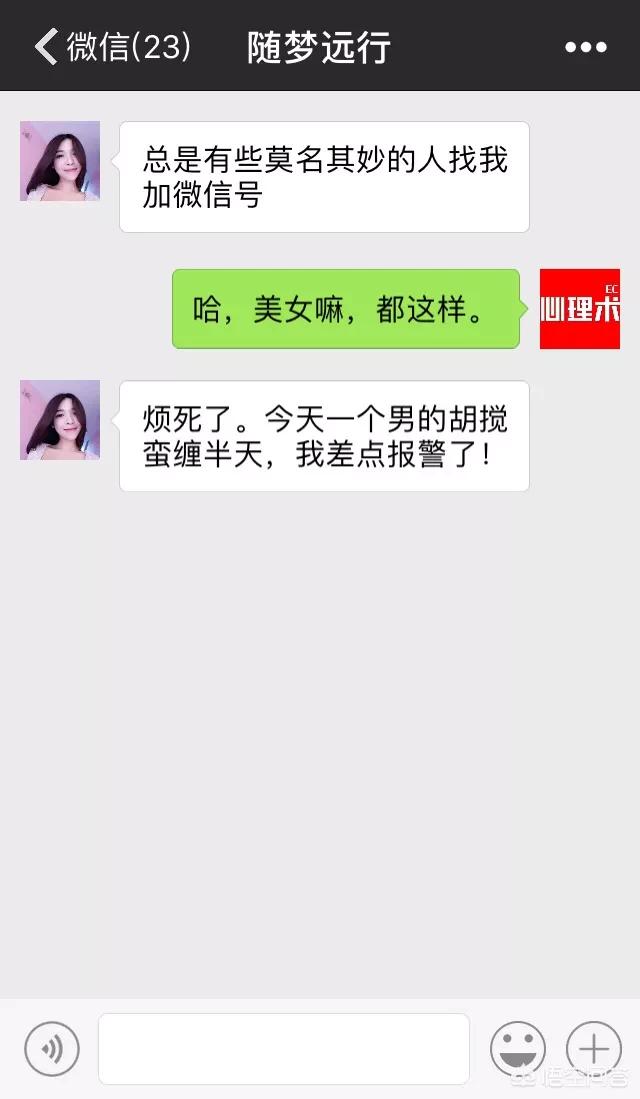Viewport: 640px width, 1099px height.
Task: Go back to the 微信 chat list
Action: [x=110, y=47]
